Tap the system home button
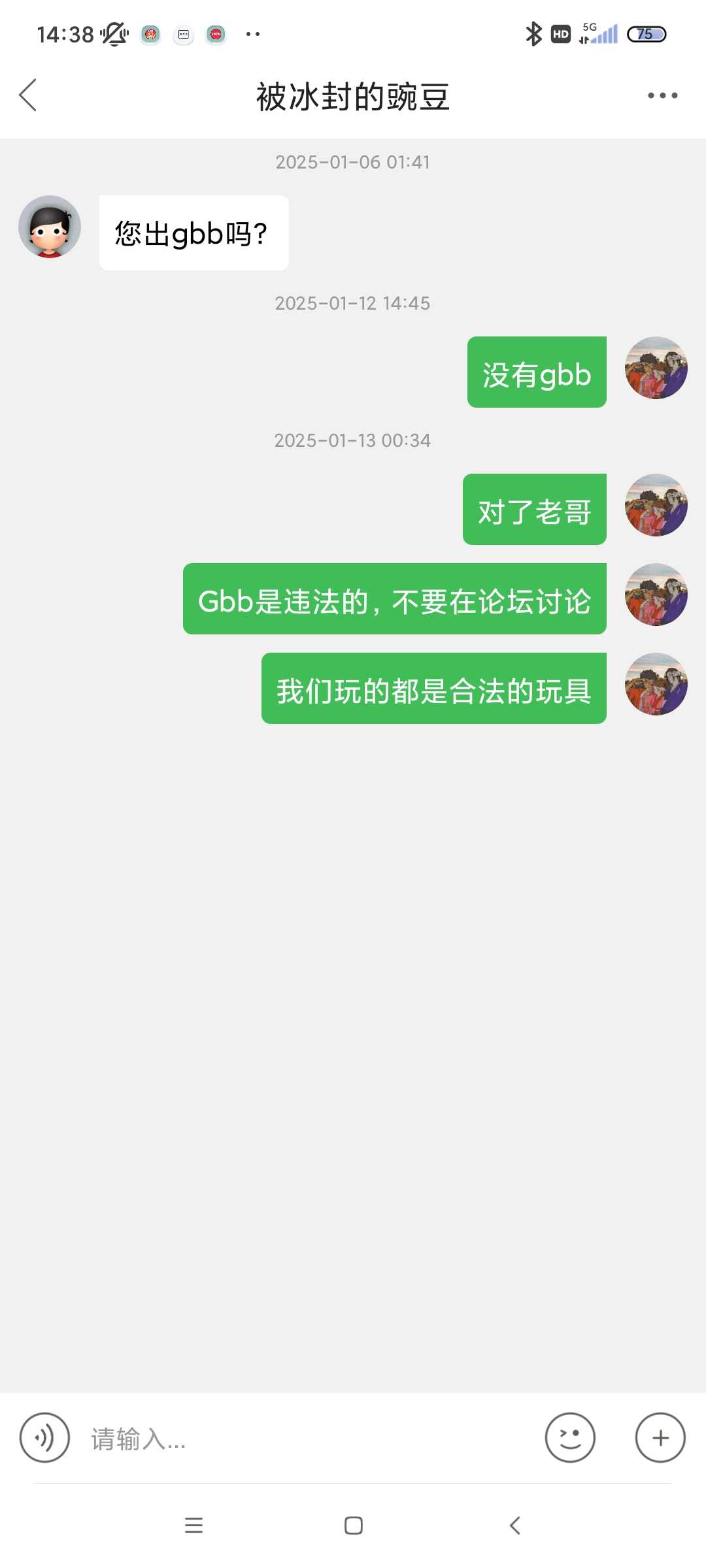The height and width of the screenshot is (1568, 706). point(353,1526)
